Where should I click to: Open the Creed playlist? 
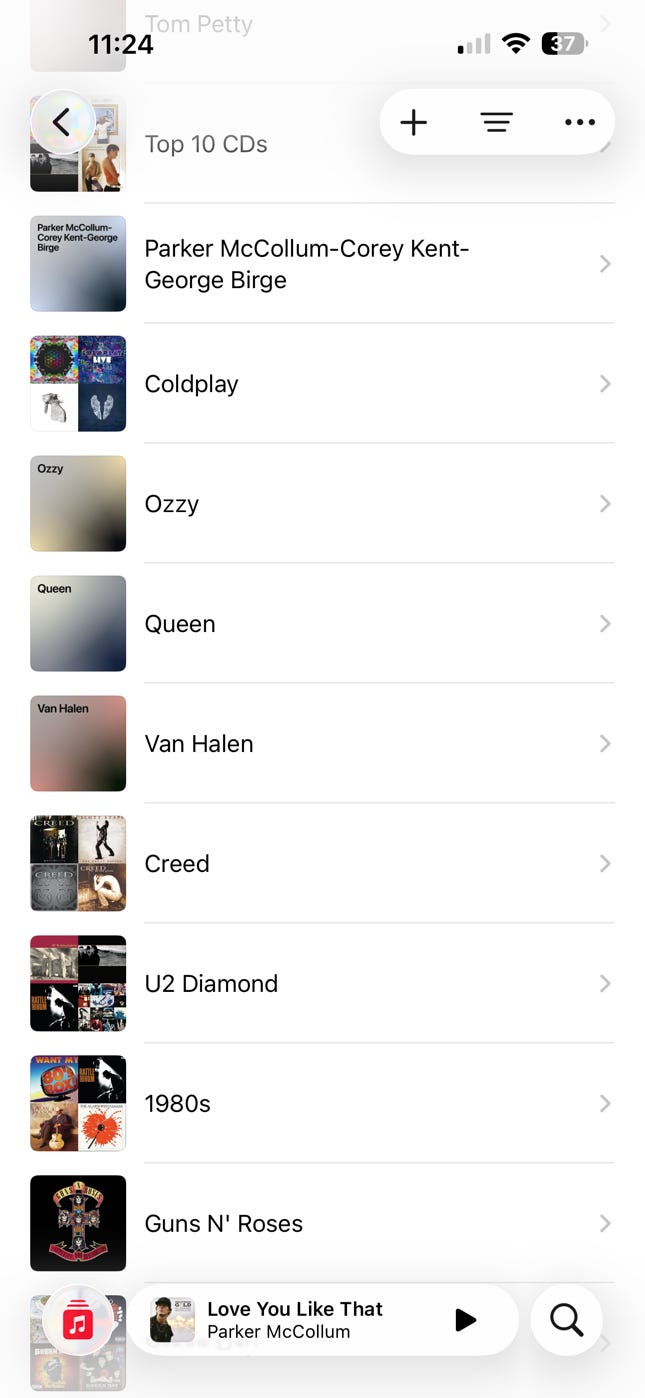177,864
